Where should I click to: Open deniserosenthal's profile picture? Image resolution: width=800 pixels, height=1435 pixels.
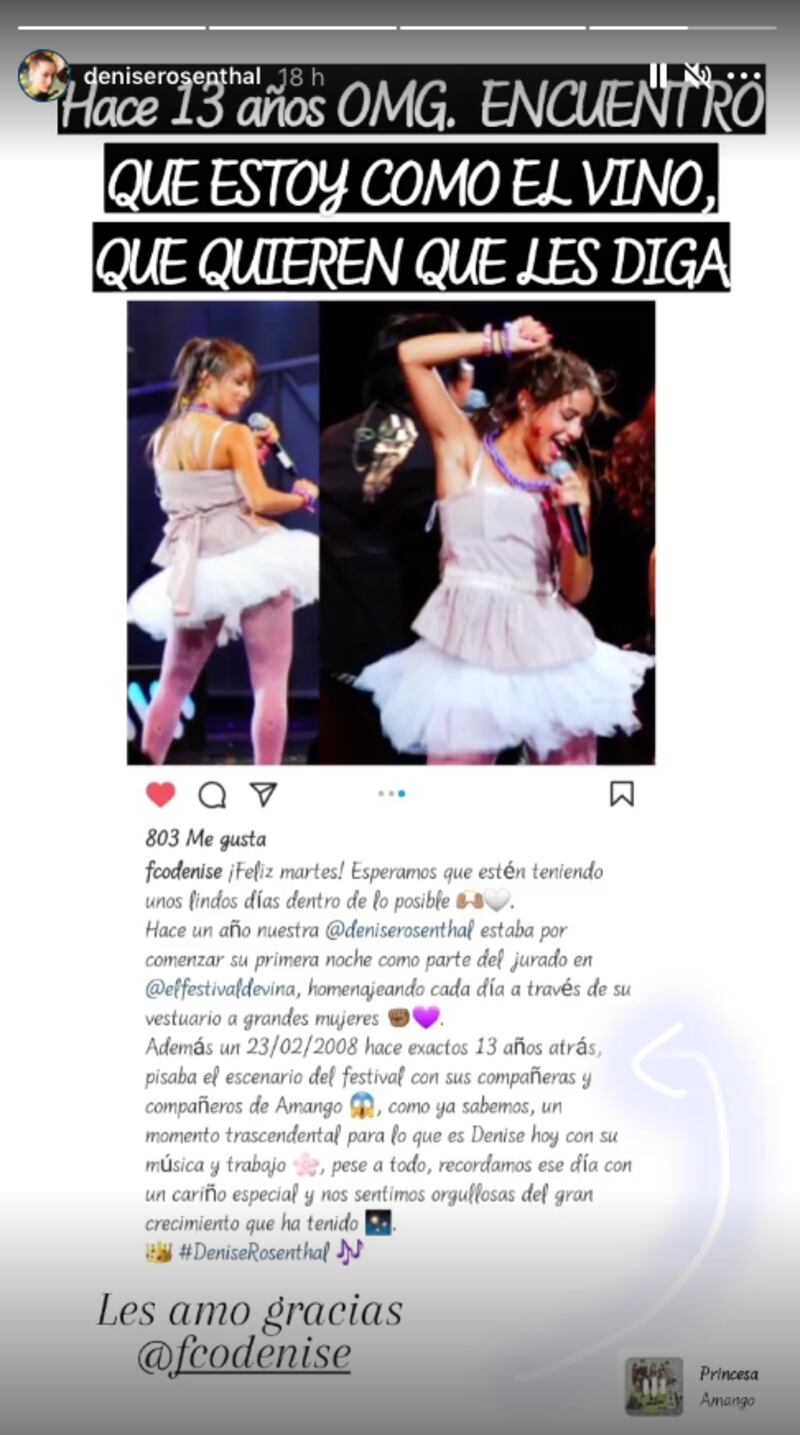(43, 75)
